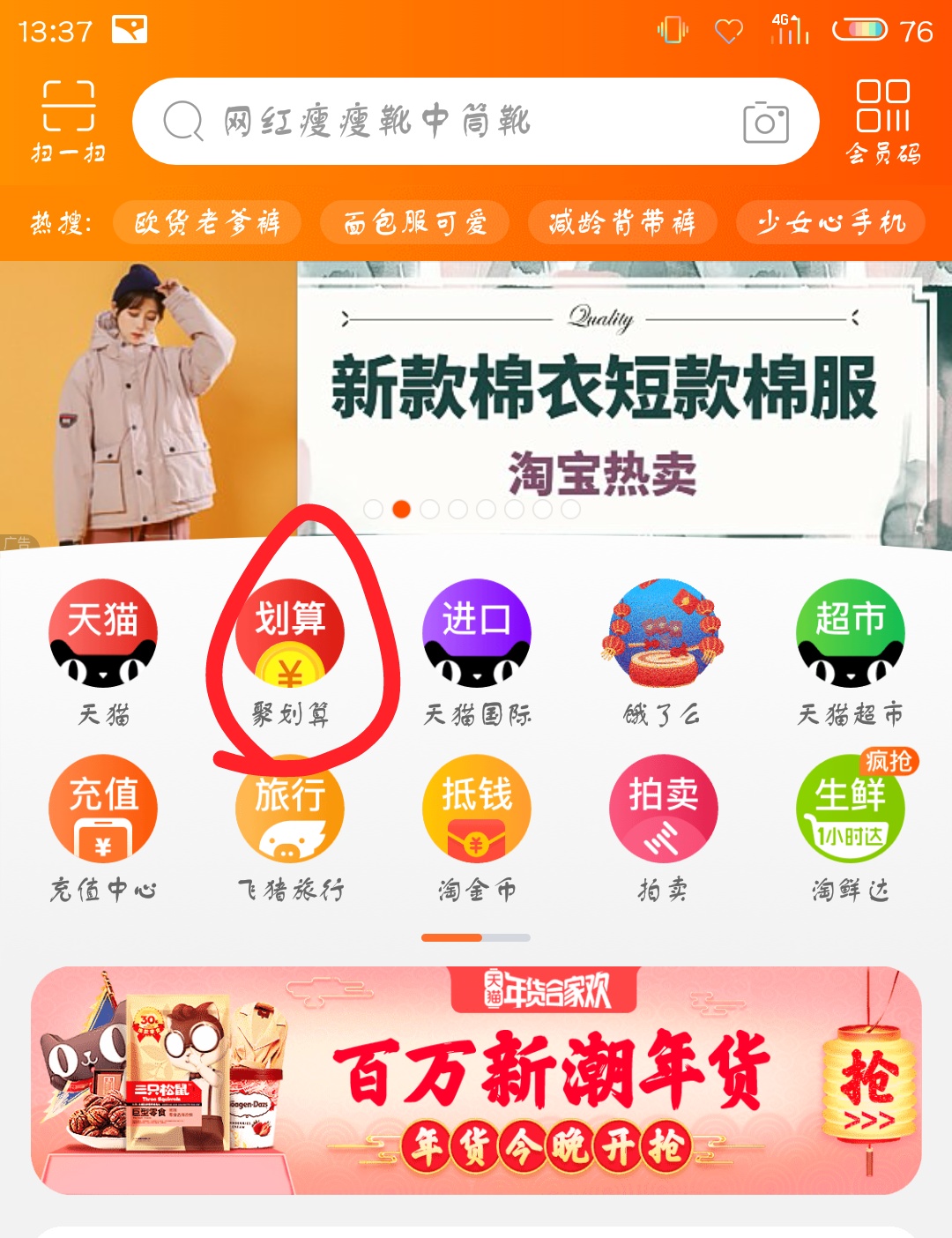The height and width of the screenshot is (1238, 952).
Task: Open Tmall Global 天猫国际
Action: click(x=476, y=633)
